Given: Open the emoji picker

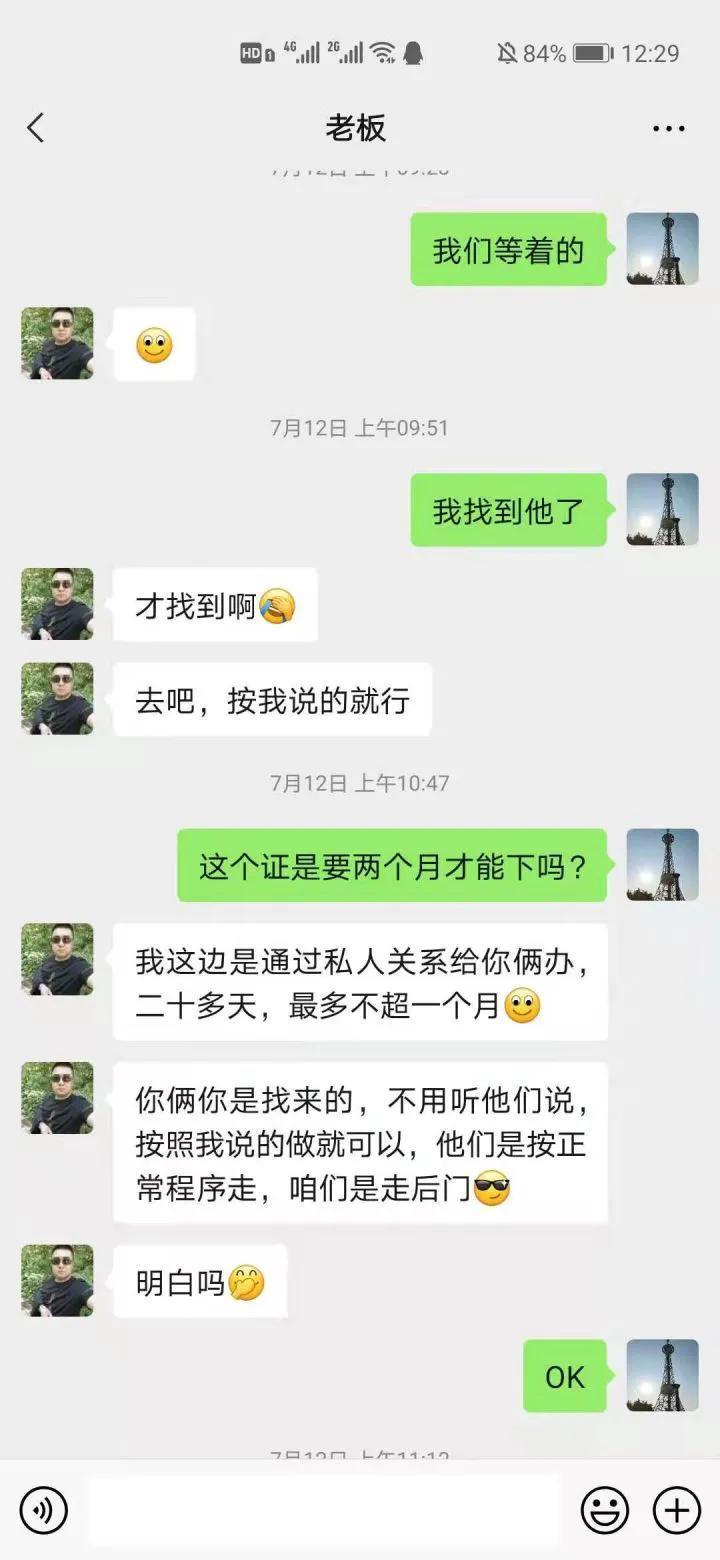Looking at the screenshot, I should click(604, 1509).
